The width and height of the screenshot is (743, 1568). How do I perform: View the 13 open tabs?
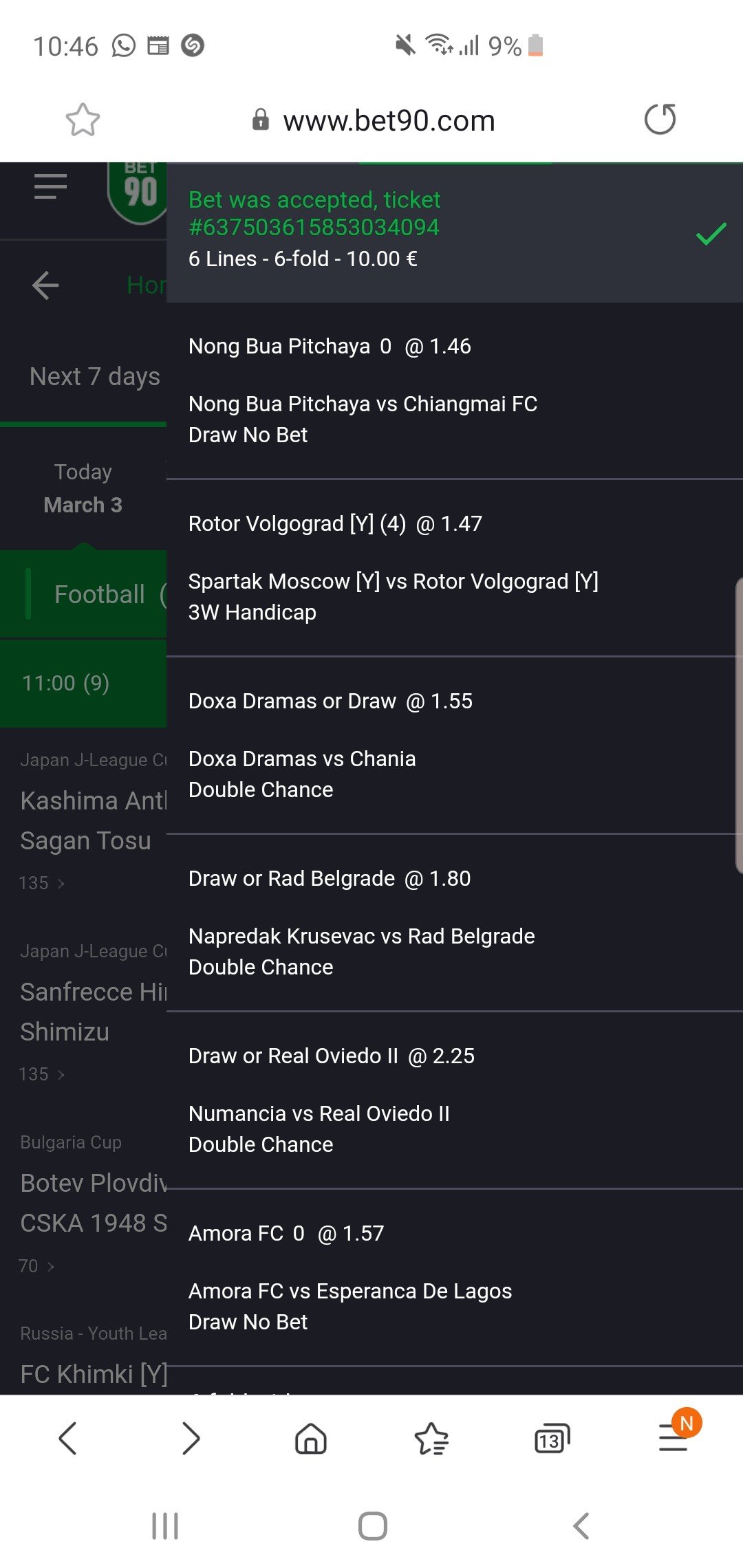tap(552, 1438)
